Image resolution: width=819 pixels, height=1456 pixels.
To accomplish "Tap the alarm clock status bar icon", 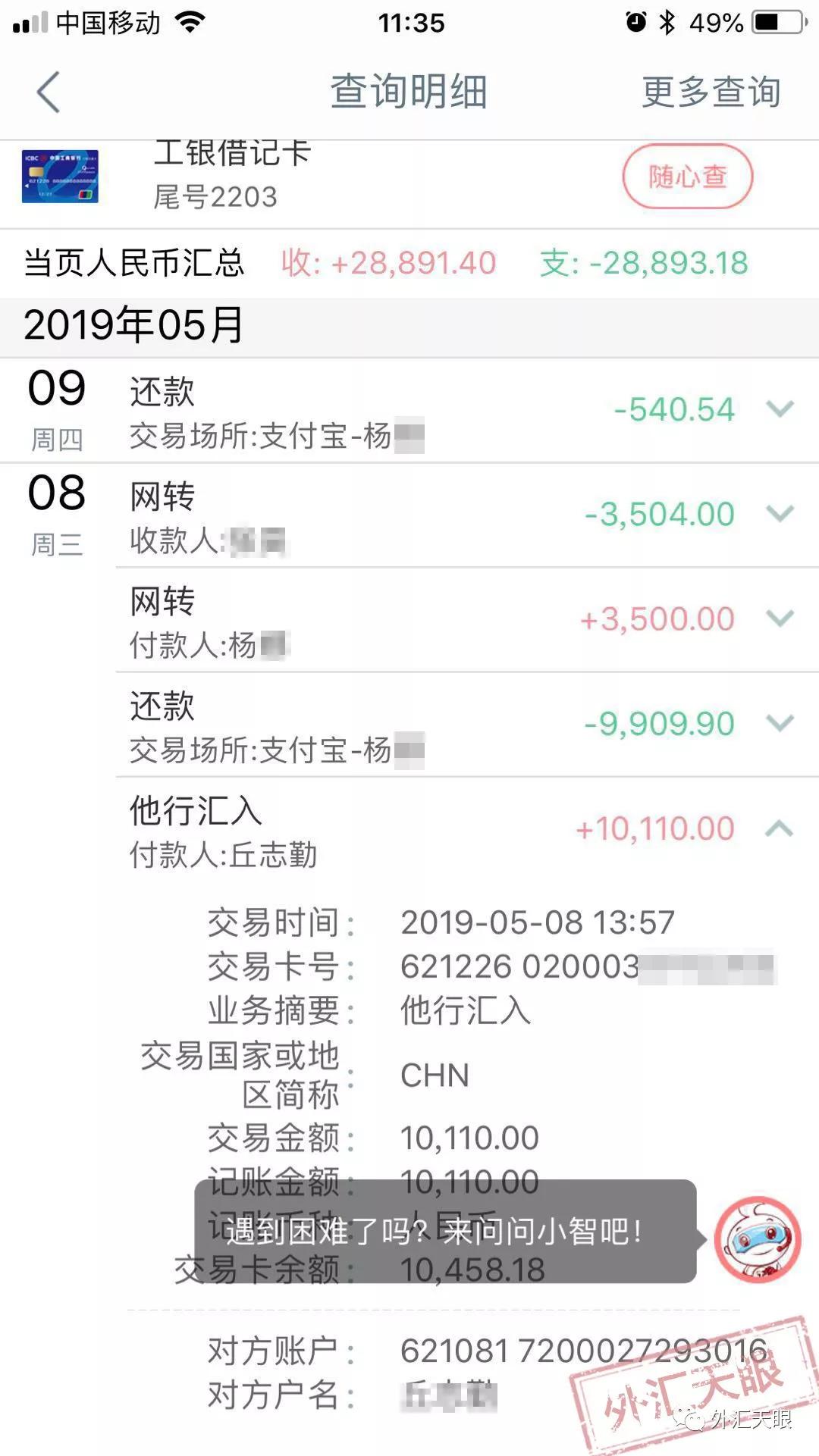I will [x=637, y=20].
